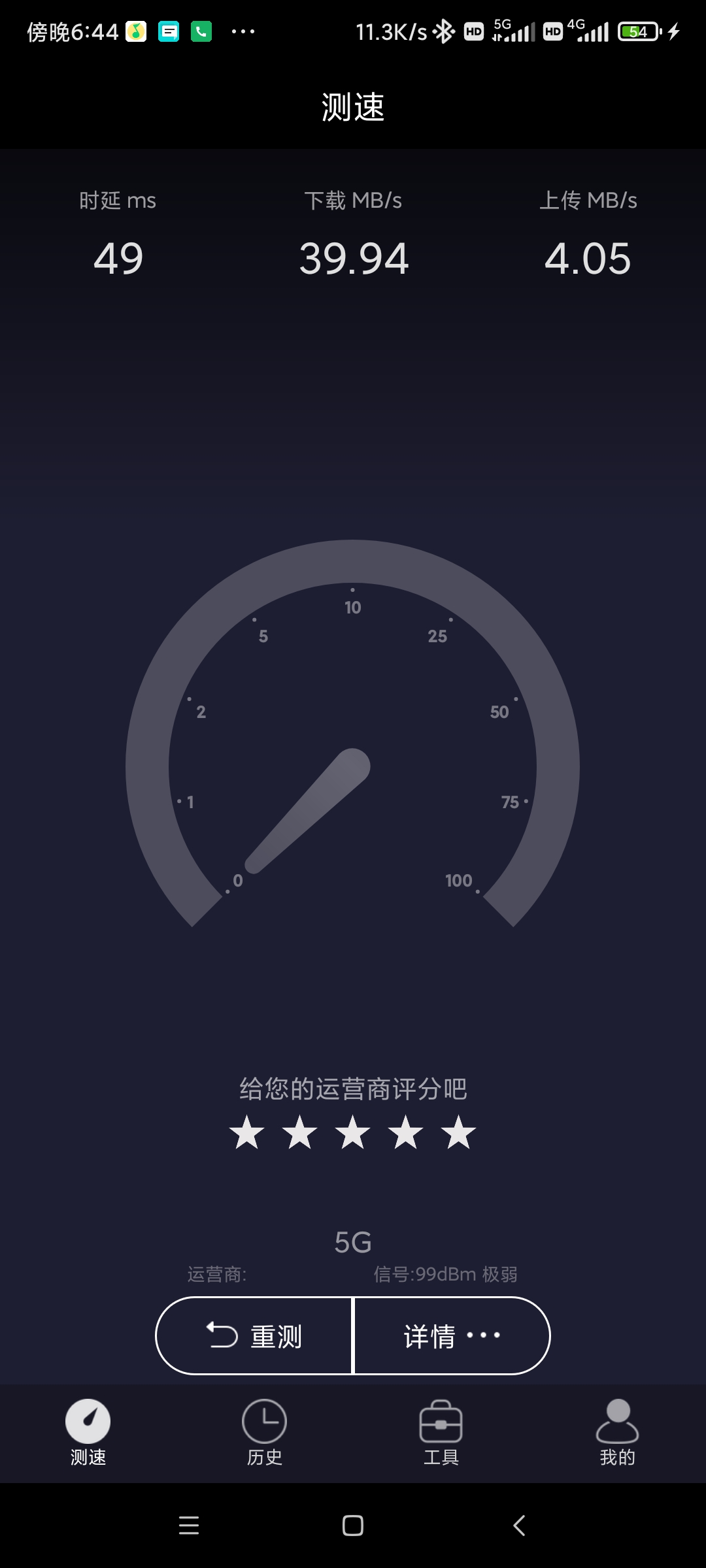Viewport: 706px width, 1568px height.
Task: Give the operator a three-star rating
Action: click(x=353, y=1132)
